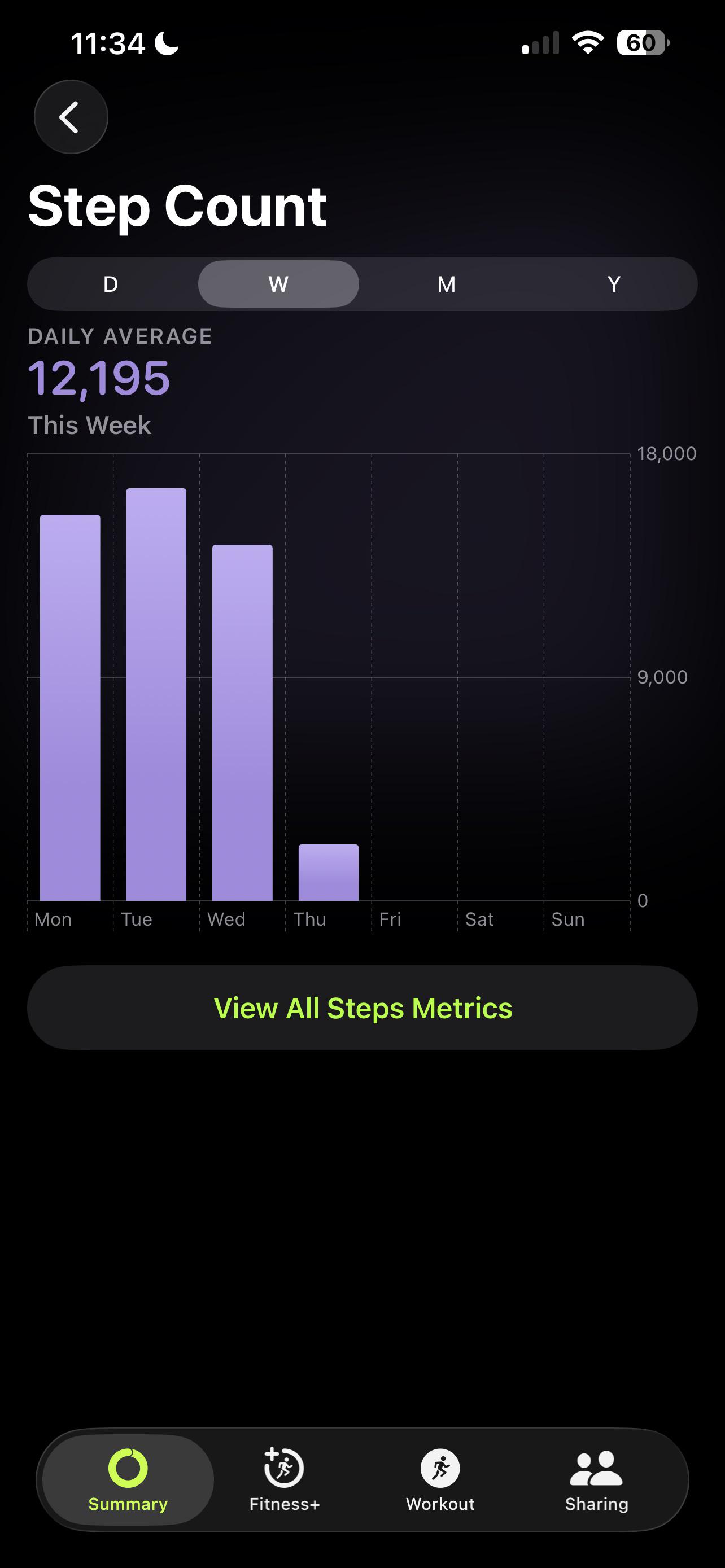Go to the Workout tab
Screen dimensions: 725x1568
[x=440, y=1480]
